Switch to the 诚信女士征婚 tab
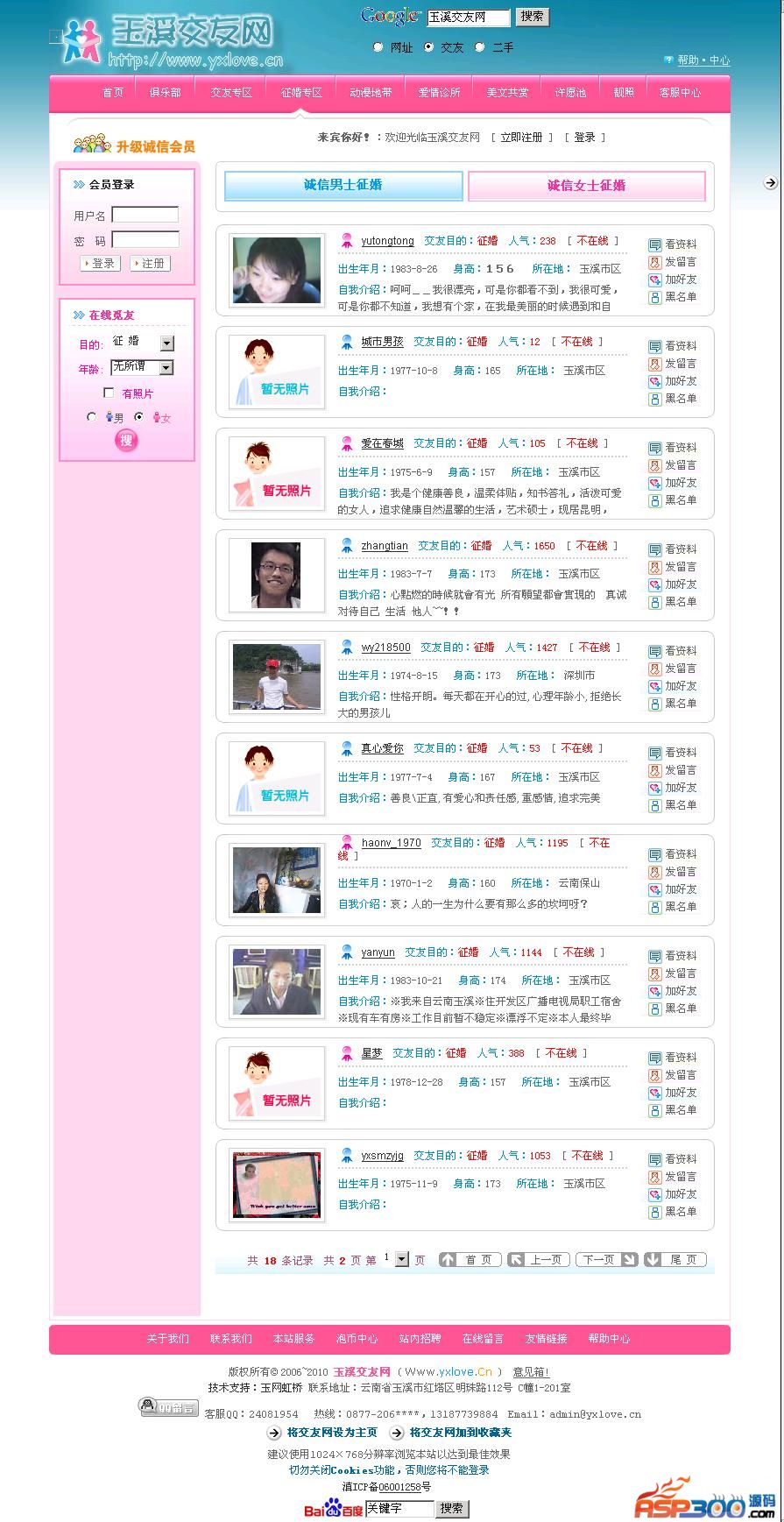Screen dimensions: 784x1522 click(x=586, y=186)
